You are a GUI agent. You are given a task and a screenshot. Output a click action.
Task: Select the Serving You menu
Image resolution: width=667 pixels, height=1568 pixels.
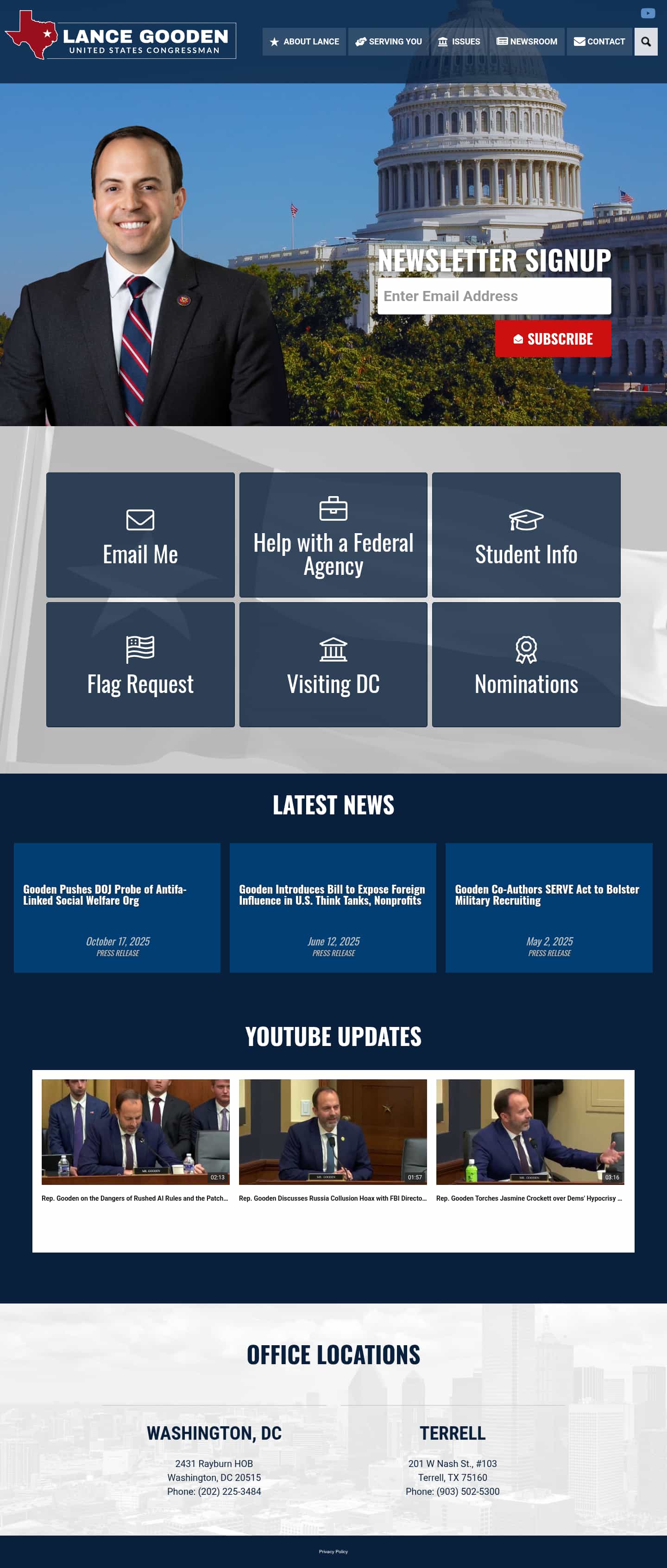388,41
